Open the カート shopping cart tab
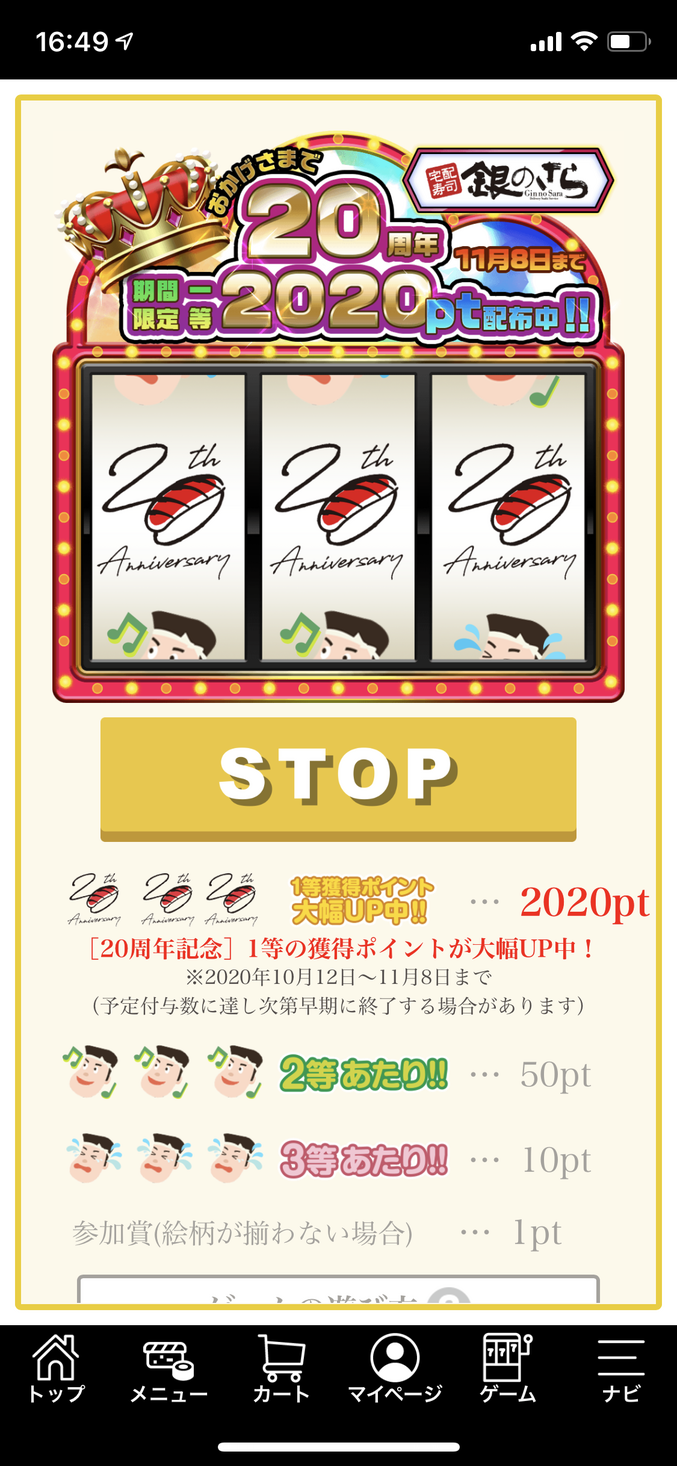The width and height of the screenshot is (677, 1466). (x=281, y=1368)
